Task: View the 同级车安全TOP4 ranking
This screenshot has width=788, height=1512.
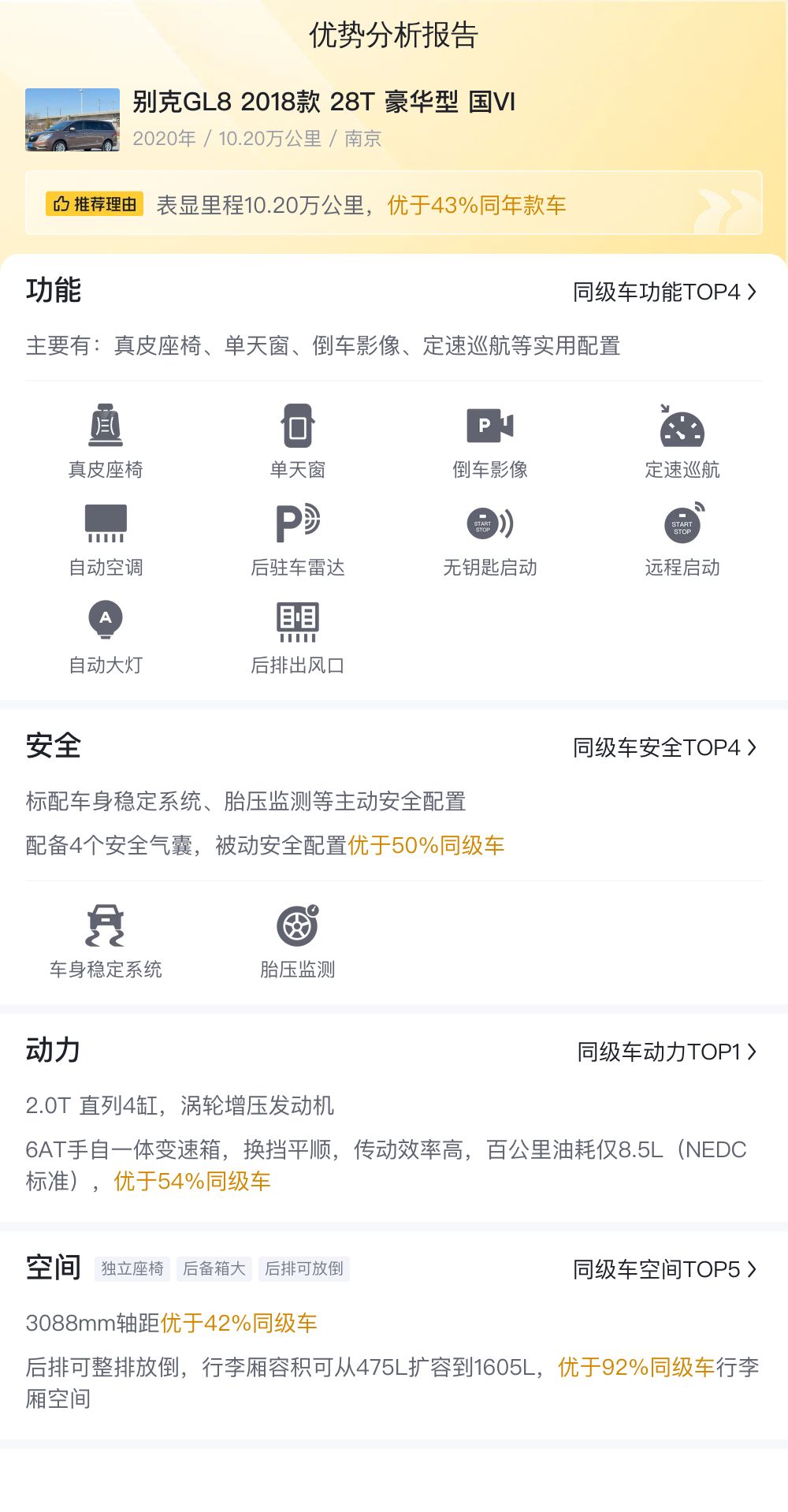Action: (x=664, y=747)
